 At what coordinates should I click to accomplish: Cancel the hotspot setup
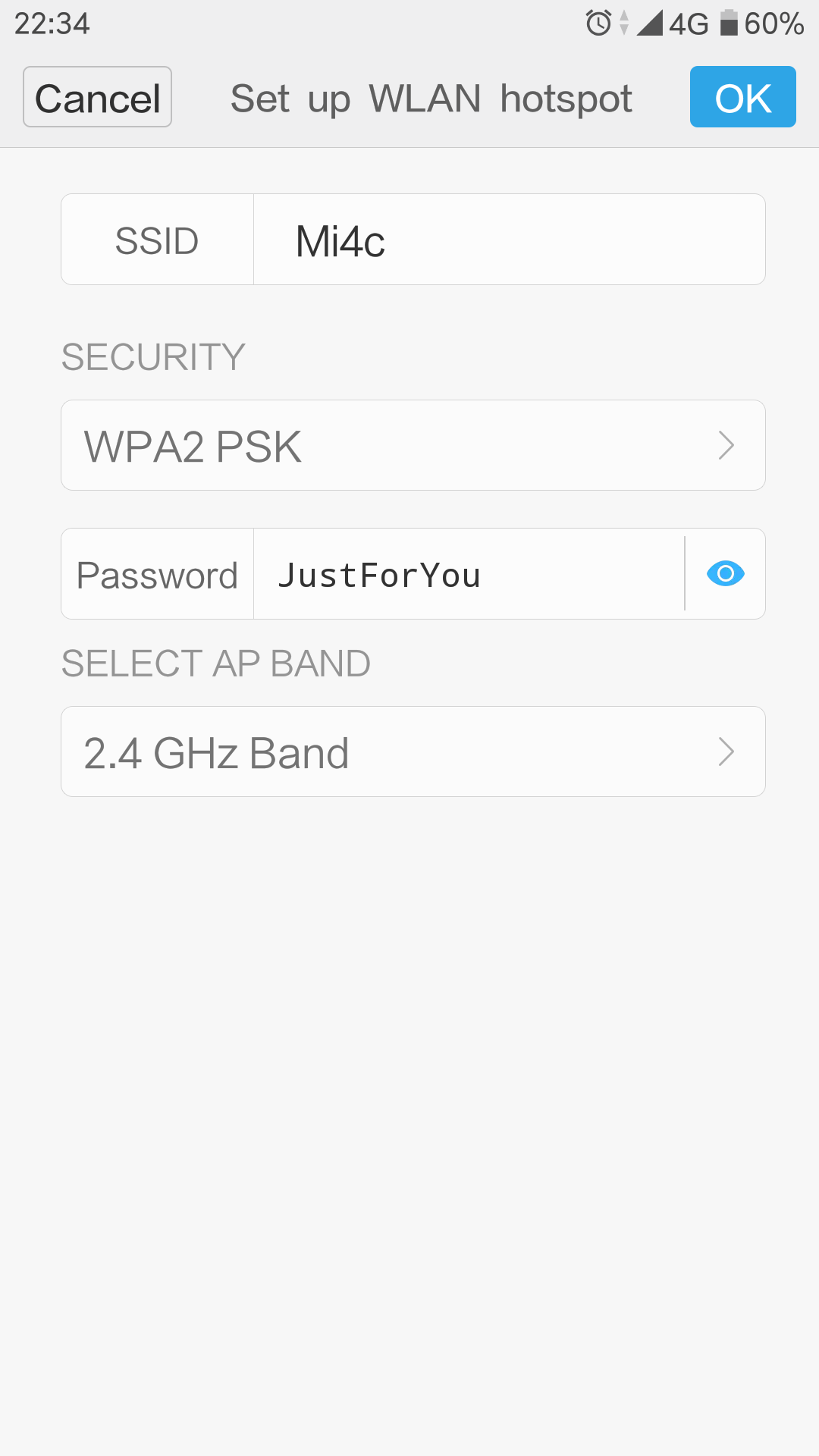click(x=97, y=97)
